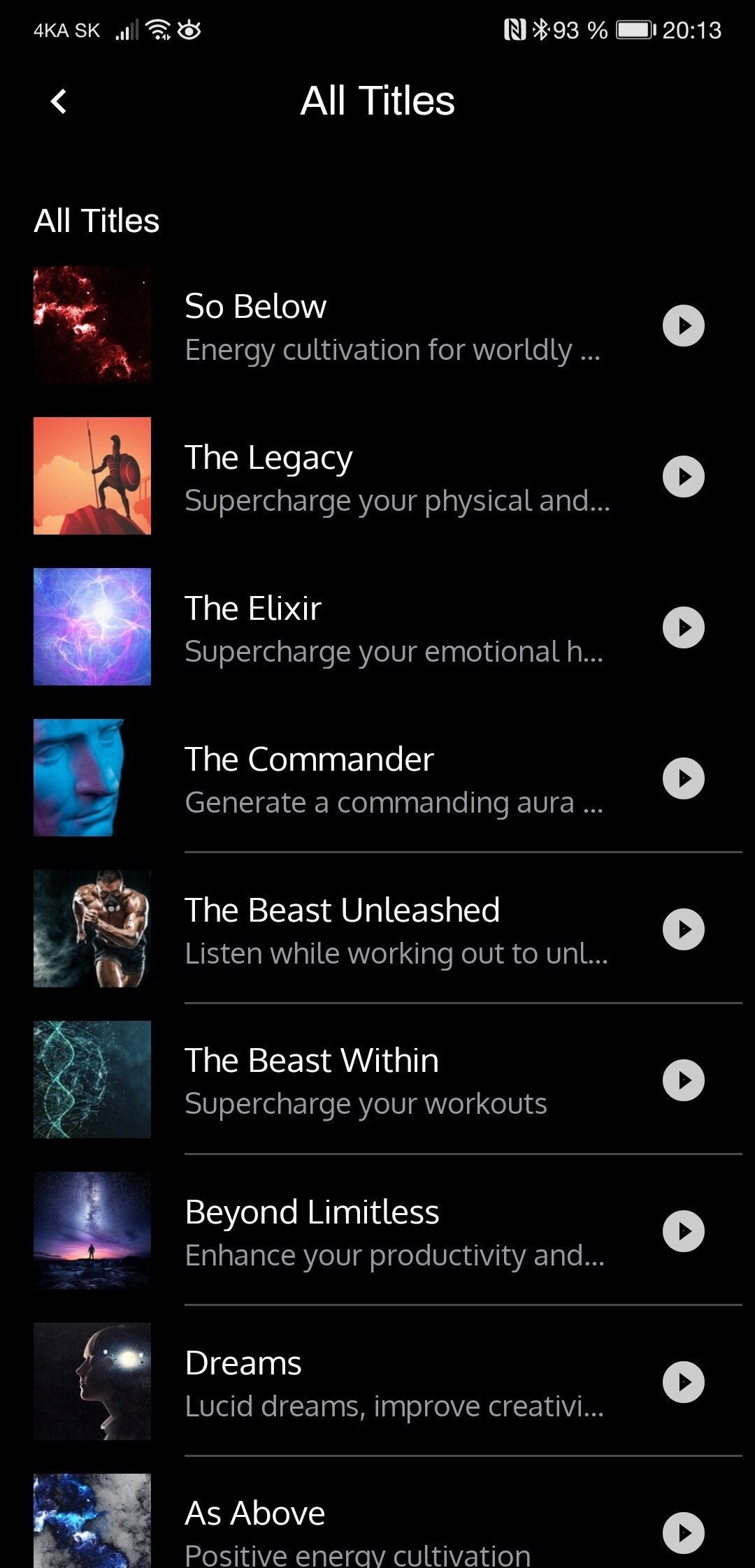Viewport: 755px width, 1568px height.
Task: Play Beyond Limitless
Action: coord(683,1231)
